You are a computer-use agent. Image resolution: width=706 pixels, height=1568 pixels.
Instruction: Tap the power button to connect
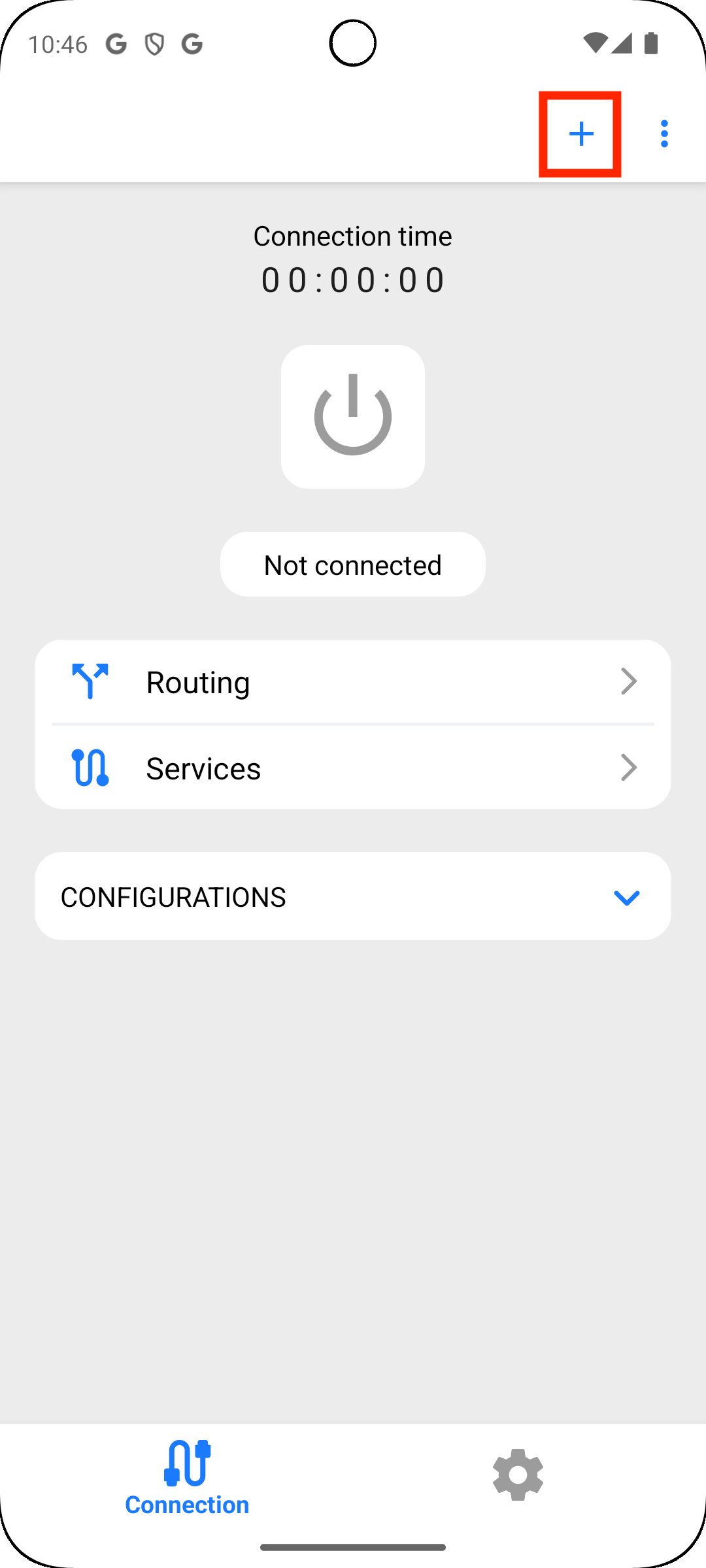tap(353, 417)
